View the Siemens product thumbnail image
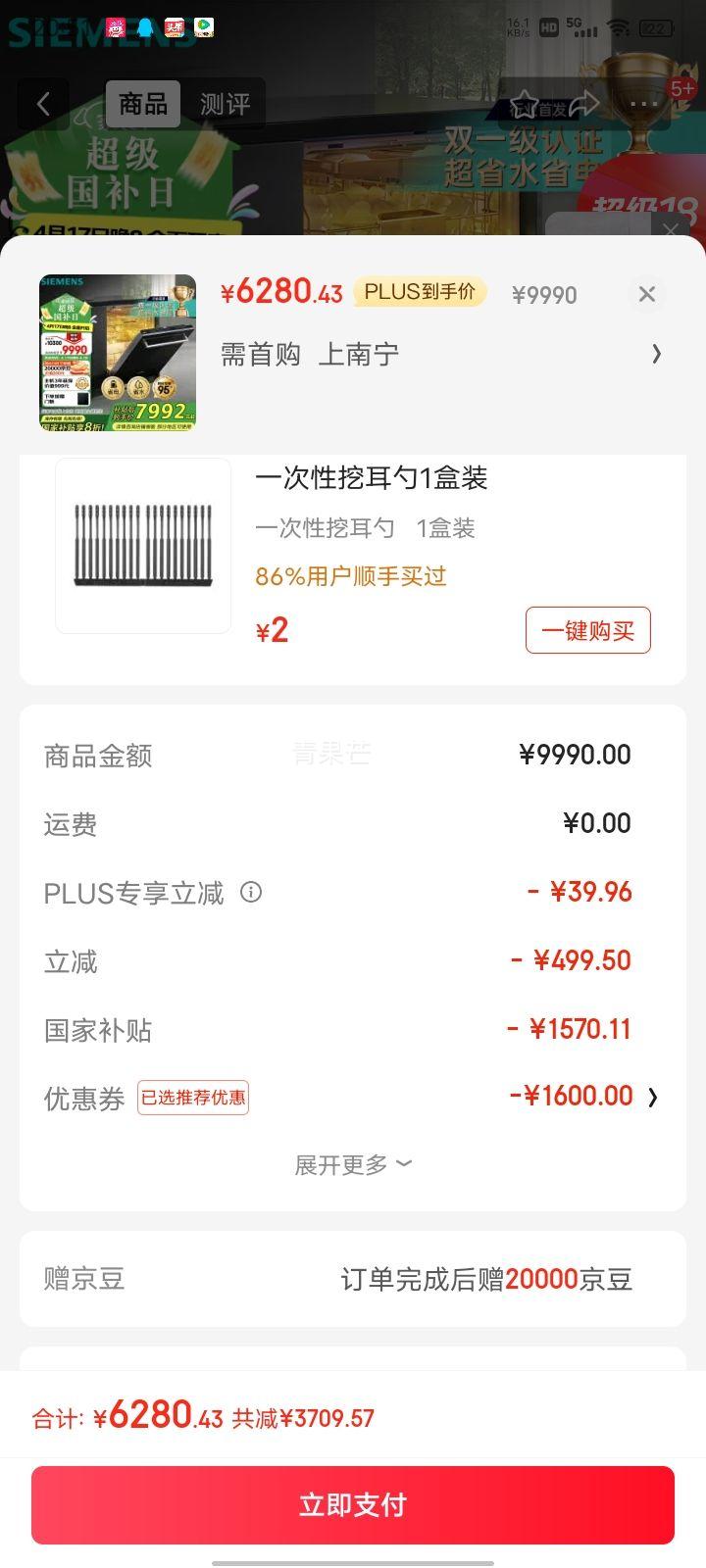The image size is (706, 1568). tap(118, 353)
